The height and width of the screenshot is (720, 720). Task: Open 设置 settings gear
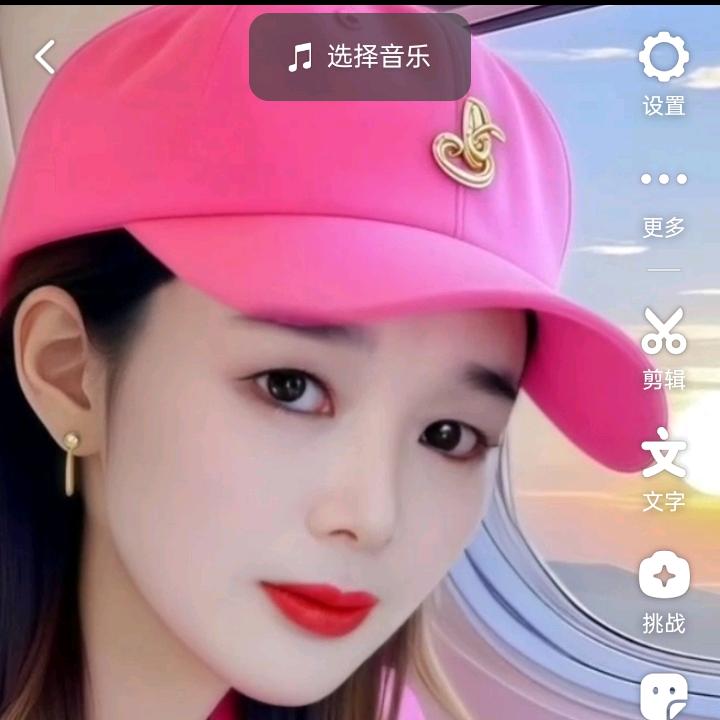click(x=664, y=72)
